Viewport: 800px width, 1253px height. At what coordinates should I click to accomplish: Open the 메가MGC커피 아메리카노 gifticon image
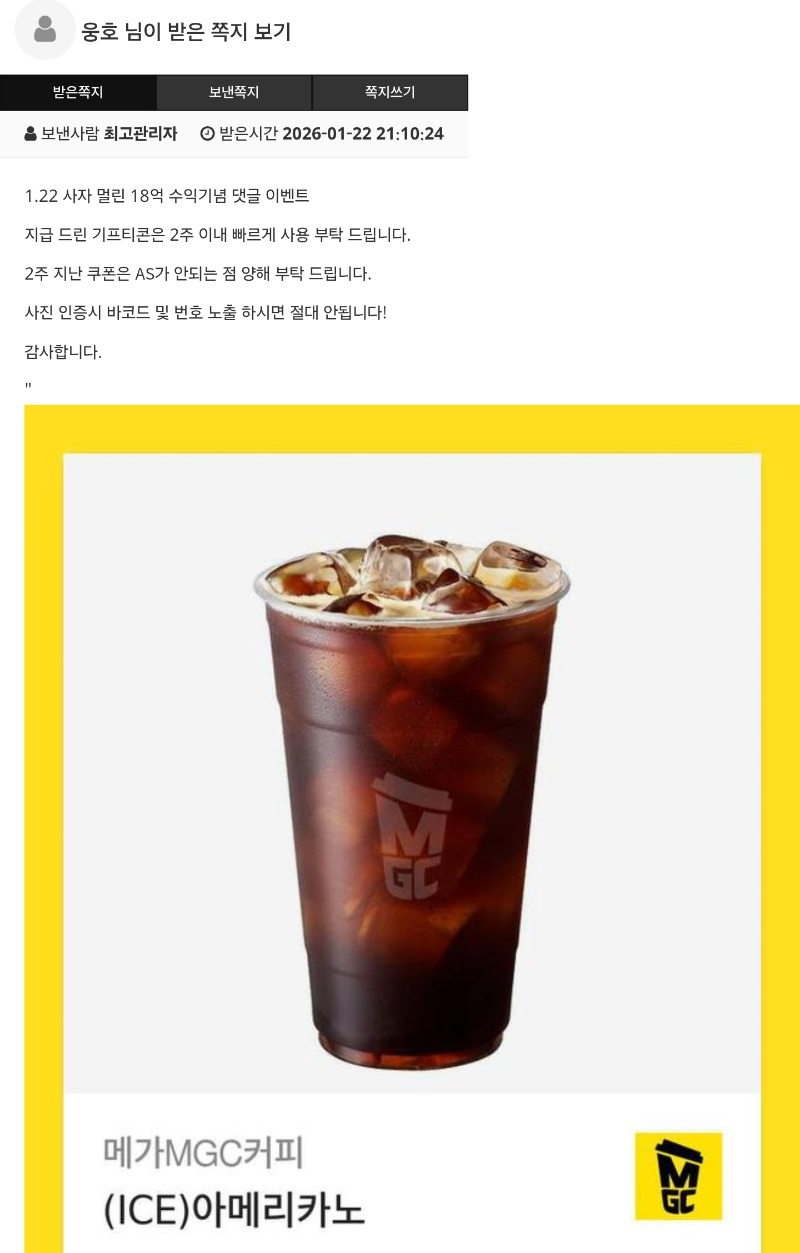click(x=412, y=800)
